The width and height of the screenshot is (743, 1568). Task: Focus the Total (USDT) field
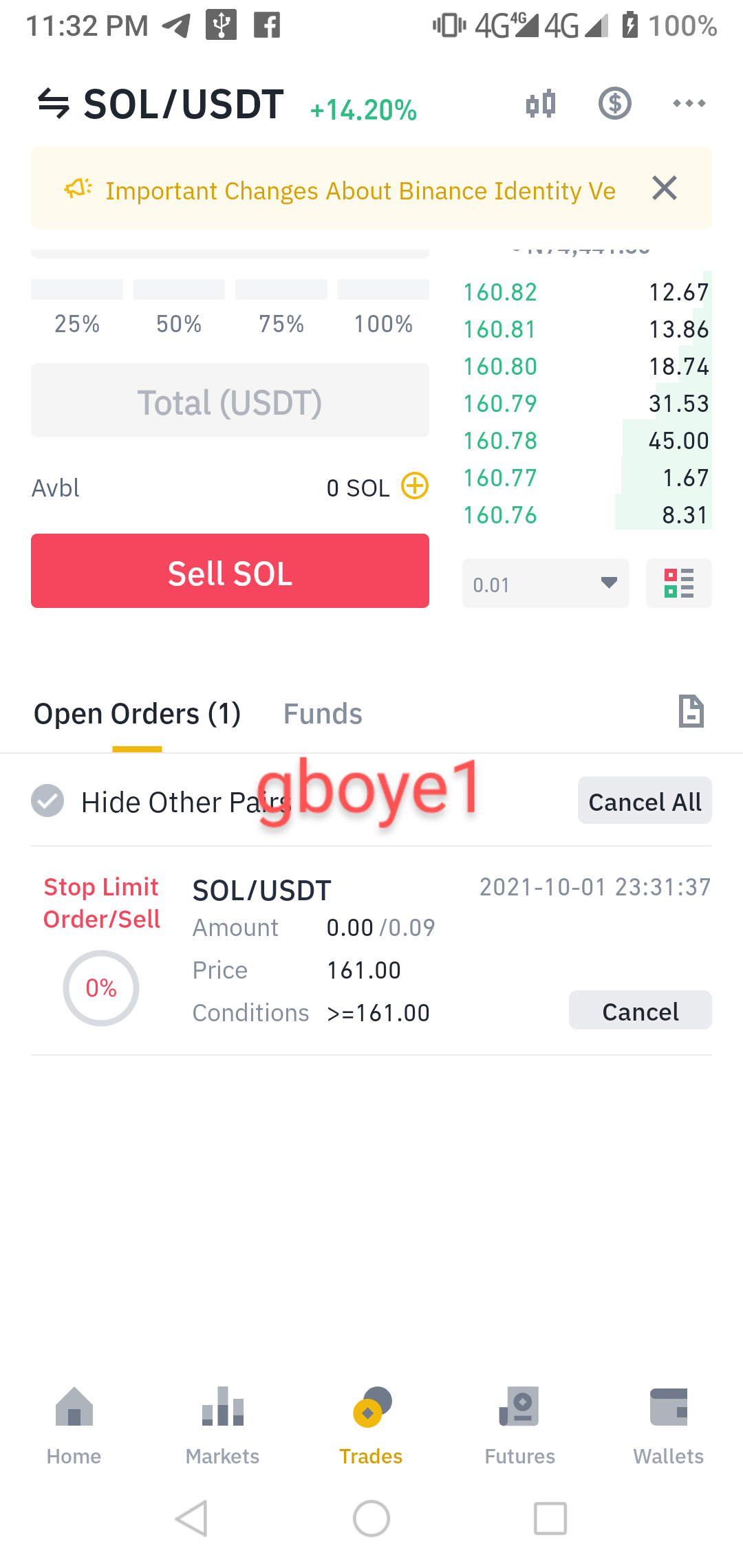tap(230, 400)
